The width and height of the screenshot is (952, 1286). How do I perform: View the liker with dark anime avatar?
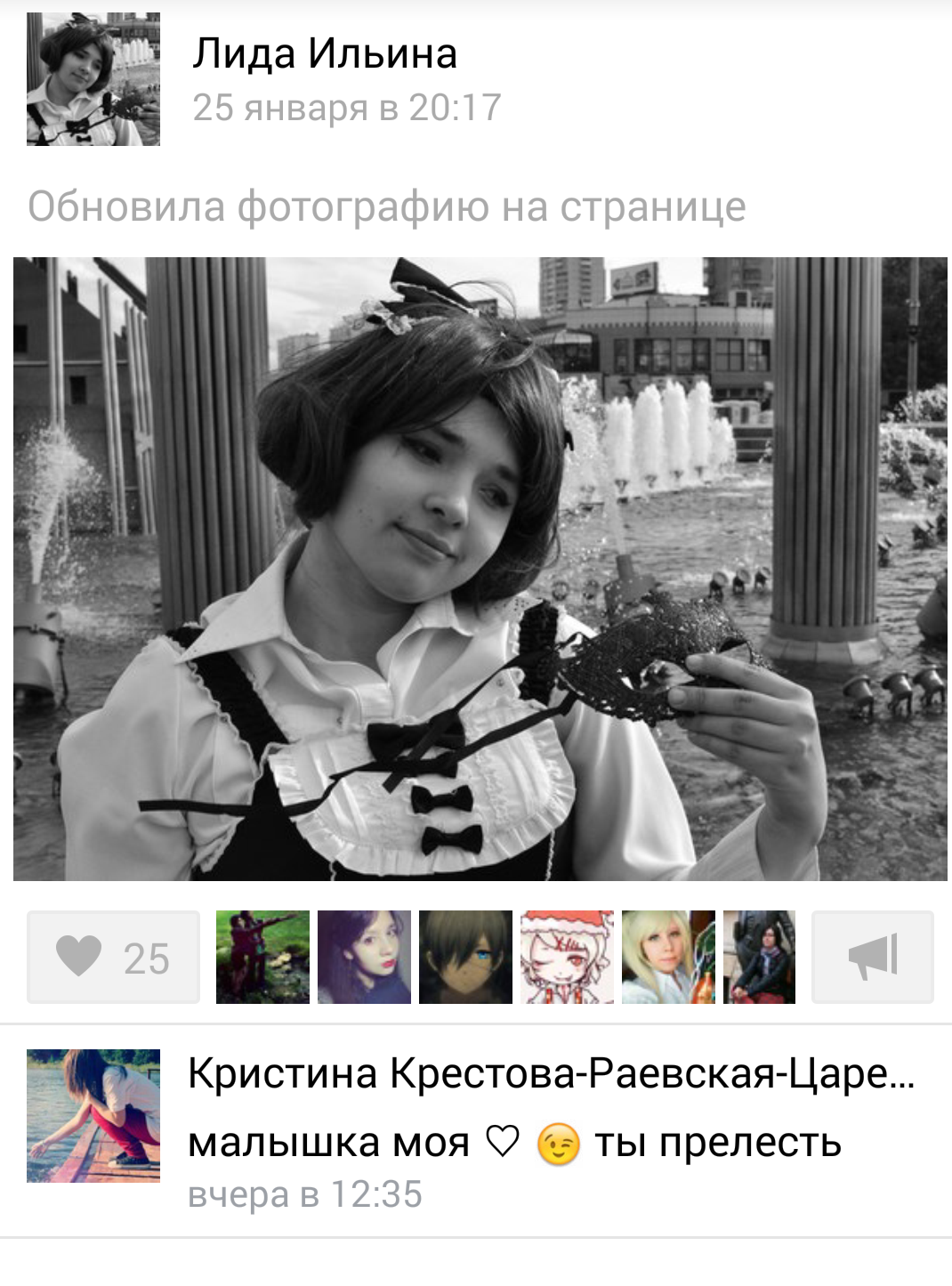click(x=465, y=958)
